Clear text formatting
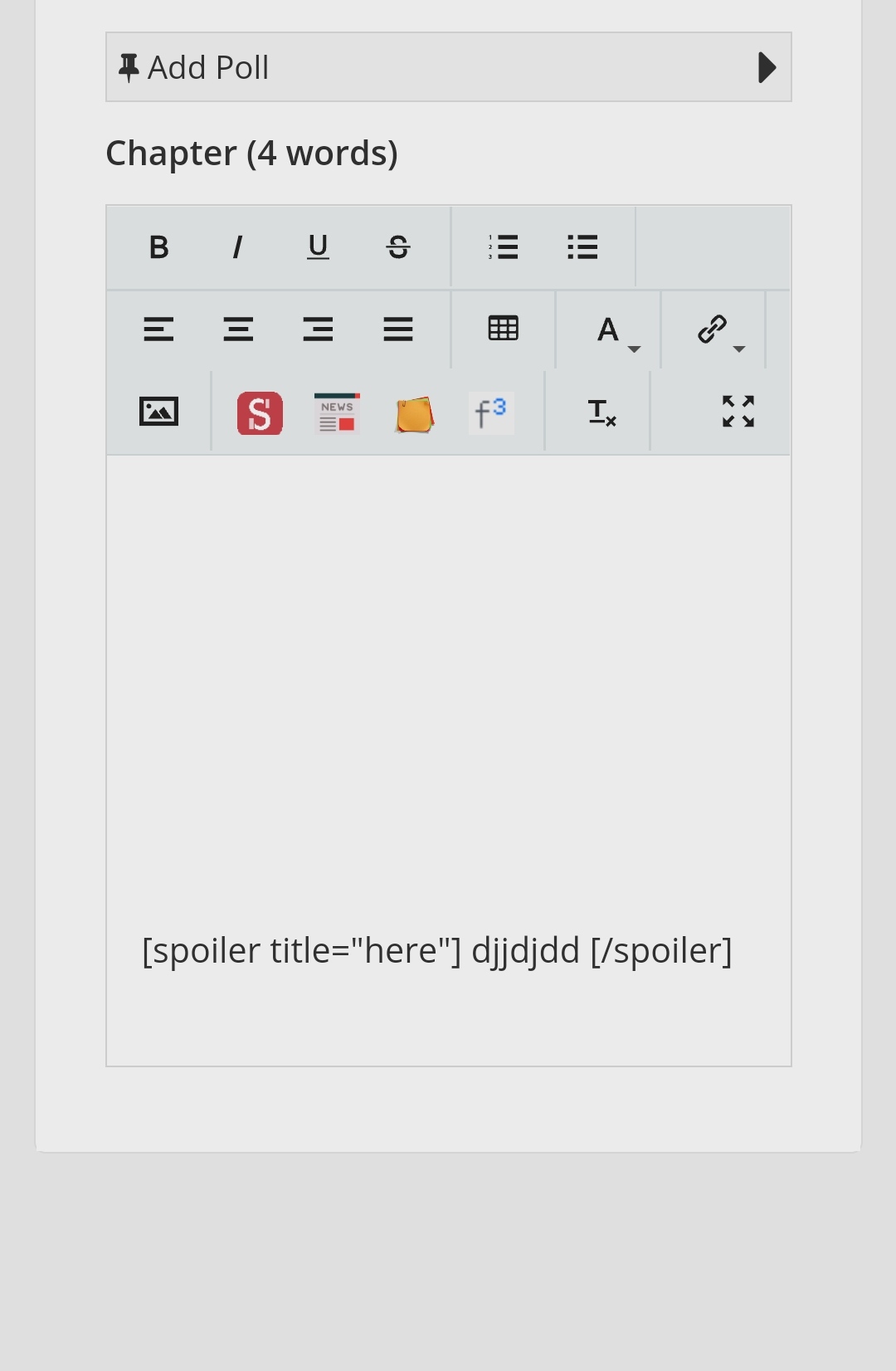Viewport: 896px width, 1371px height. [x=601, y=412]
